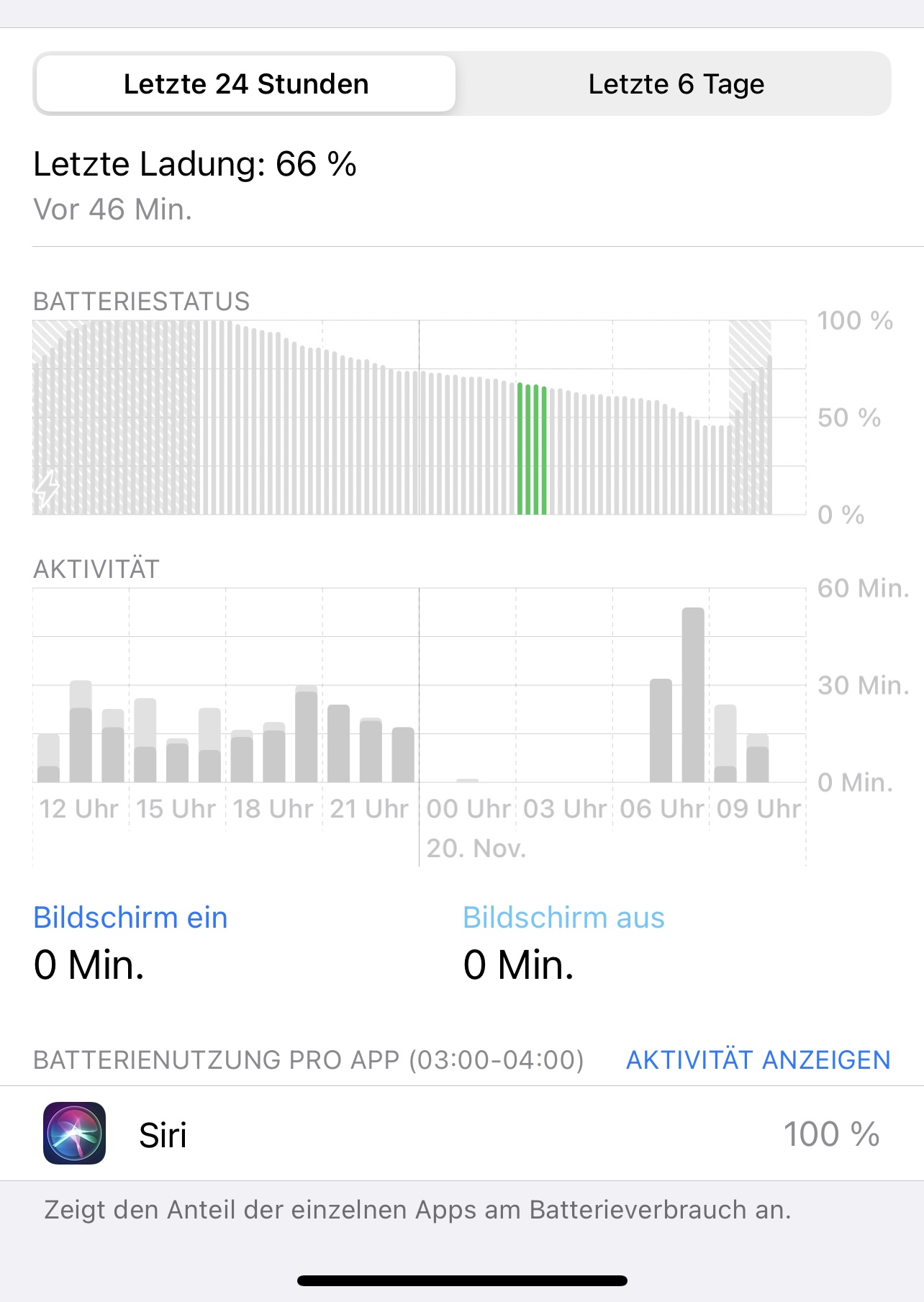Open the Siri battery usage row
Viewport: 924px width, 1302px height.
click(x=462, y=1133)
